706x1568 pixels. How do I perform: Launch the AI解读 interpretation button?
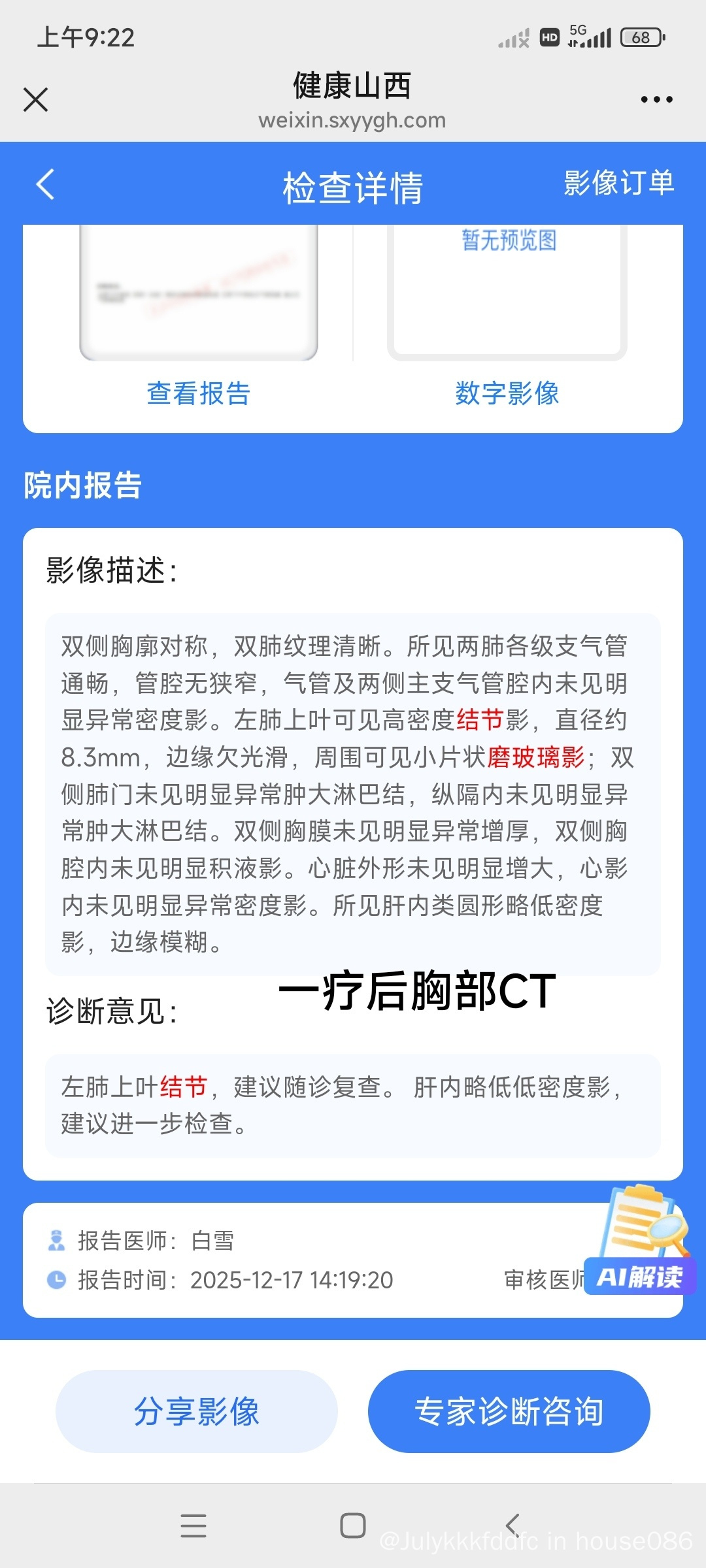point(641,1275)
